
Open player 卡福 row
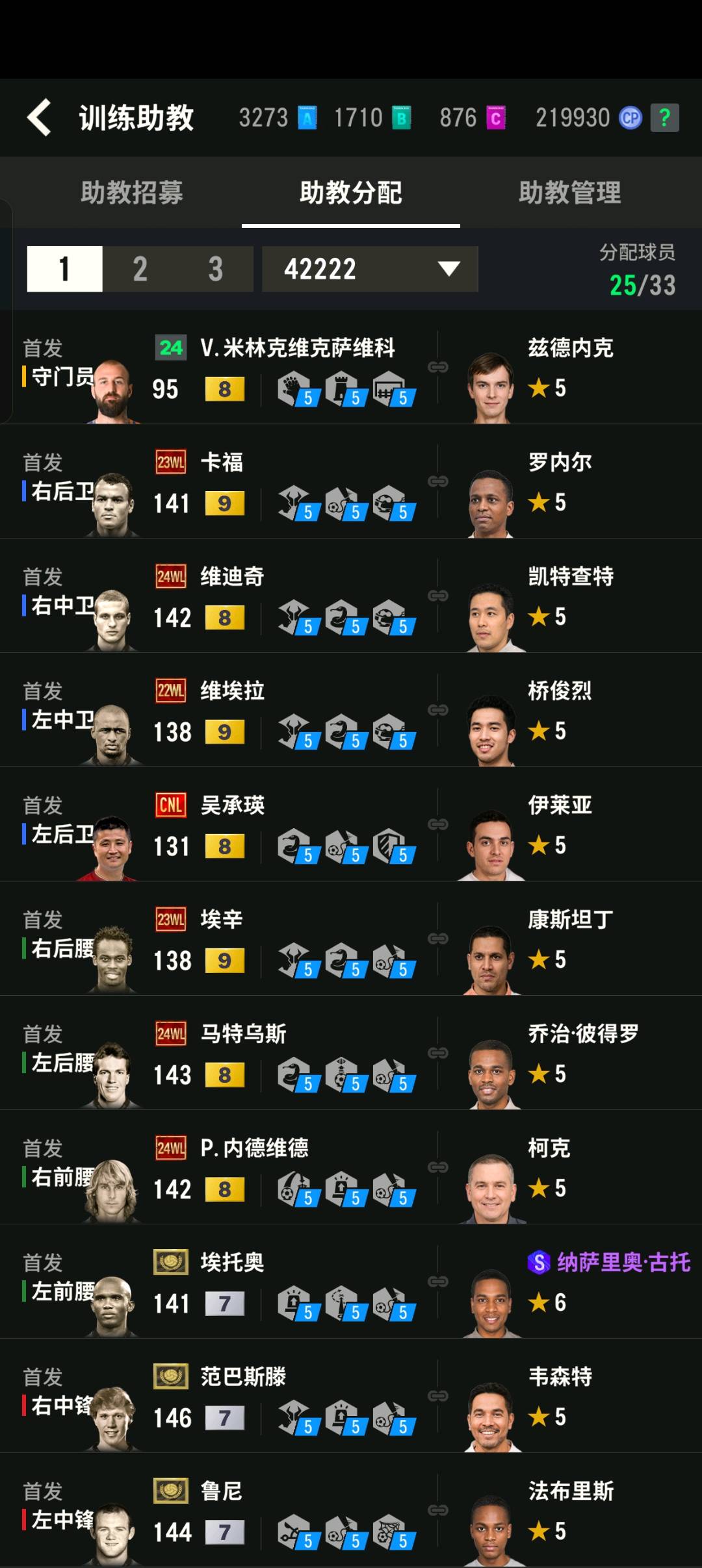[x=218, y=481]
